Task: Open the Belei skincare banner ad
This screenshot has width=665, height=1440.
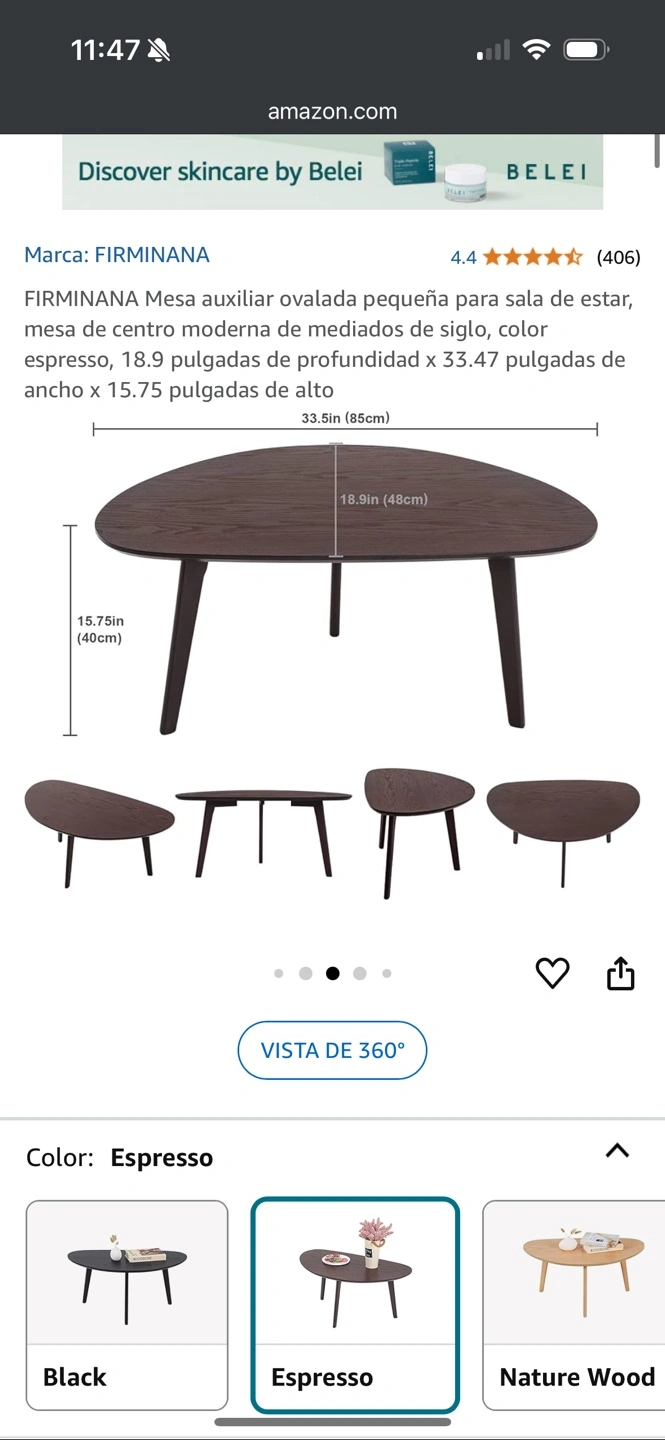Action: (332, 172)
